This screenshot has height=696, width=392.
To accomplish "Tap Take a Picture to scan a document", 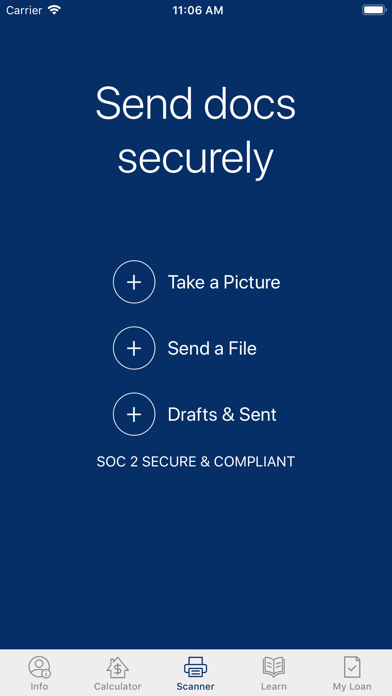I will click(x=196, y=282).
